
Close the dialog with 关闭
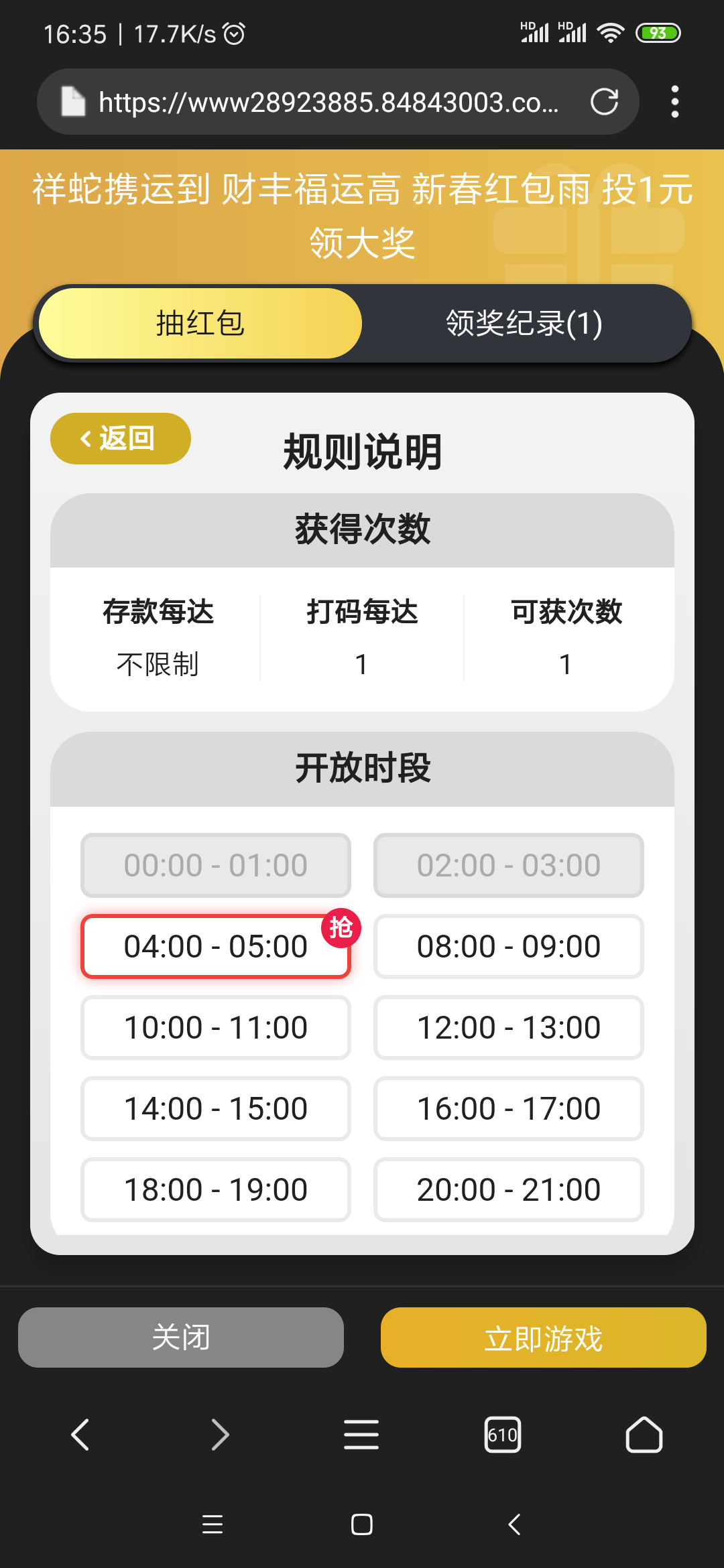(181, 1337)
